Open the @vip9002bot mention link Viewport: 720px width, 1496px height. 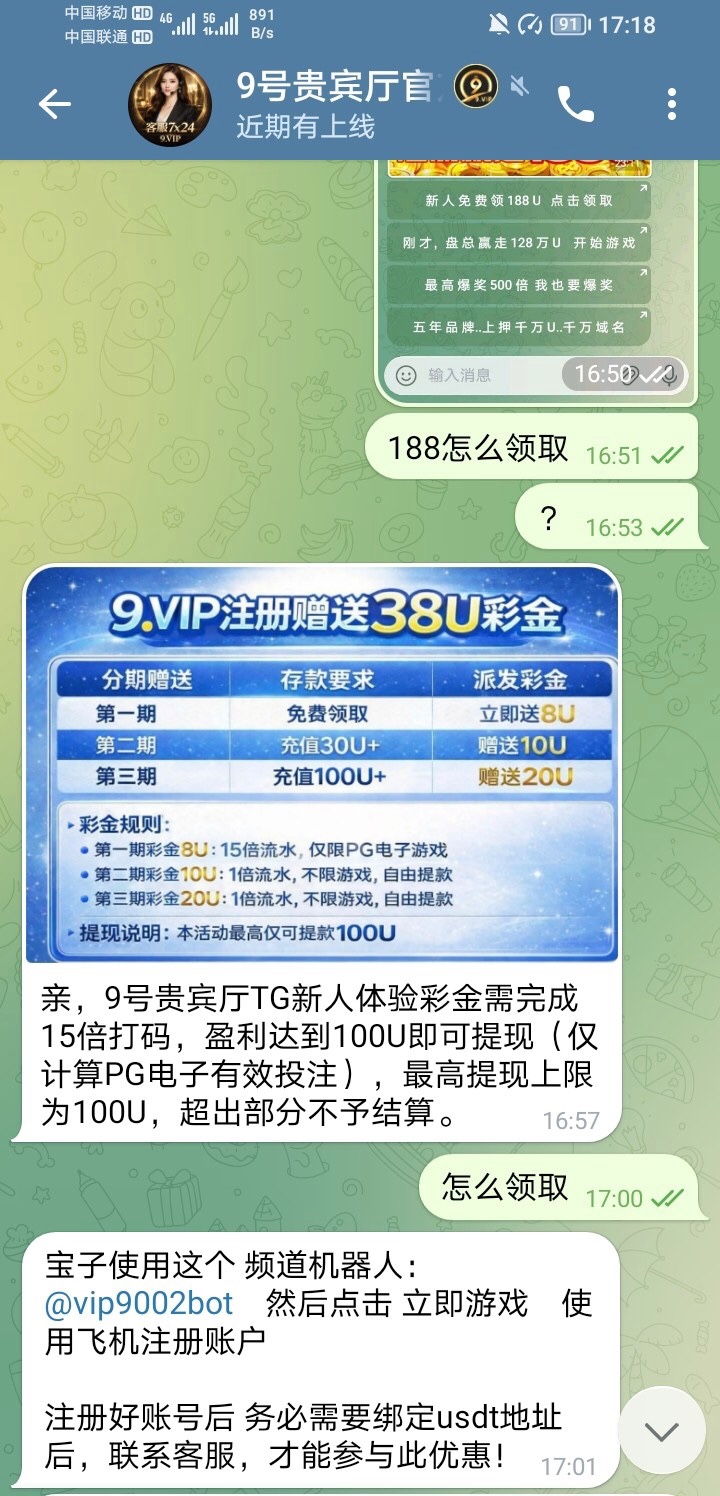[x=139, y=1303]
